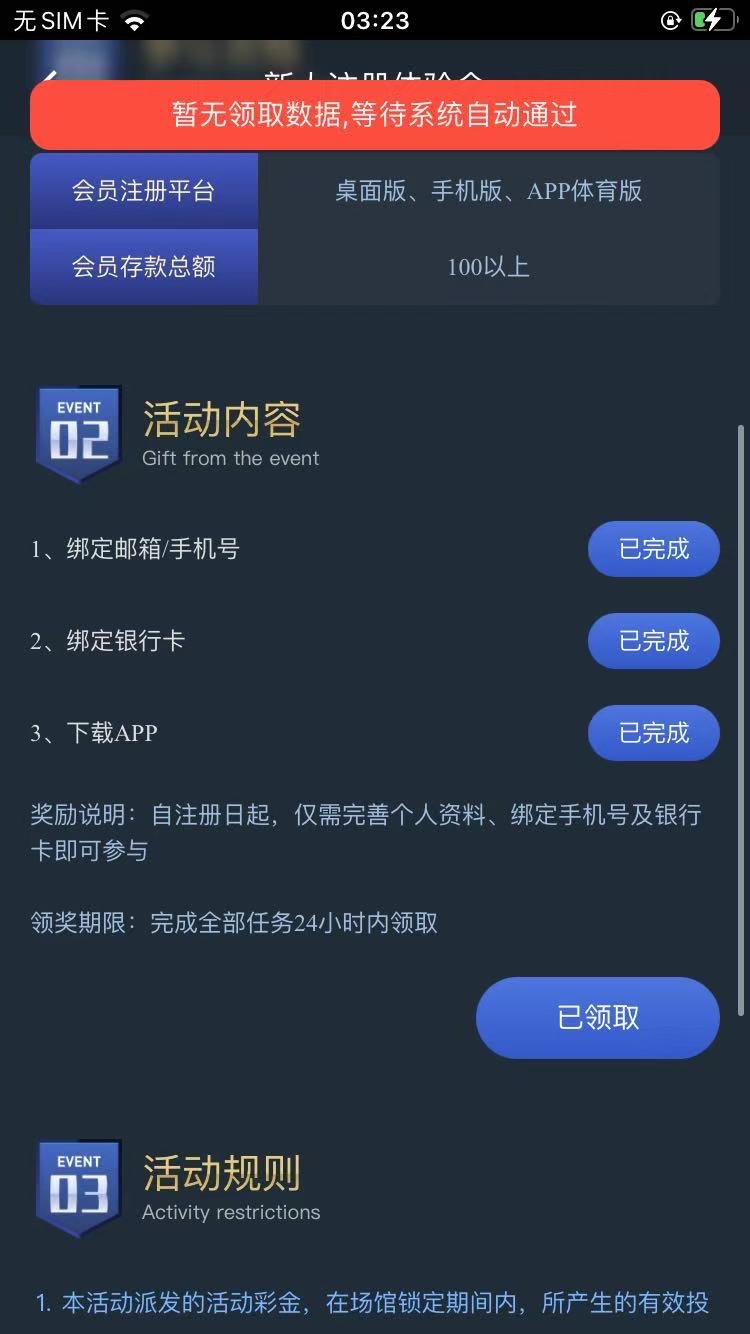Screen dimensions: 750x1334
Task: Tap 已完成 next to 下载APP
Action: [653, 733]
